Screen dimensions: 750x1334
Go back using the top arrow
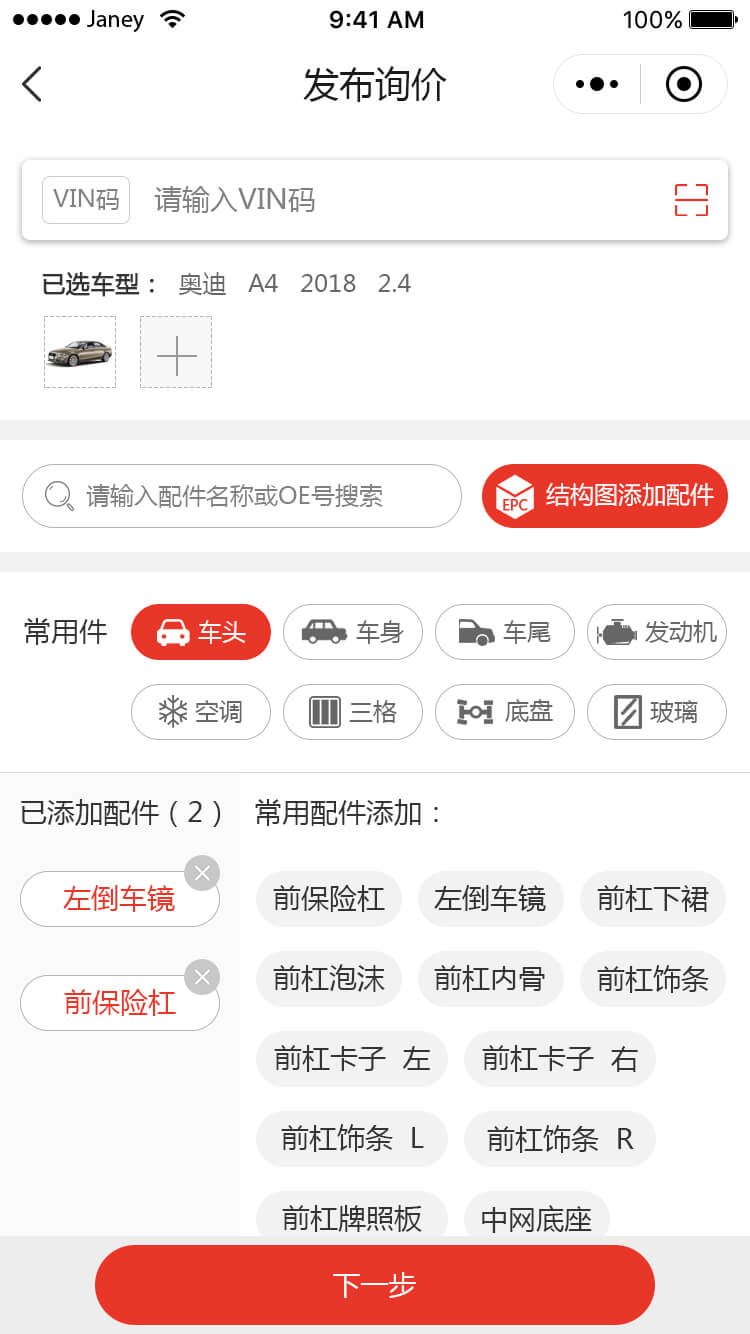pyautogui.click(x=32, y=84)
